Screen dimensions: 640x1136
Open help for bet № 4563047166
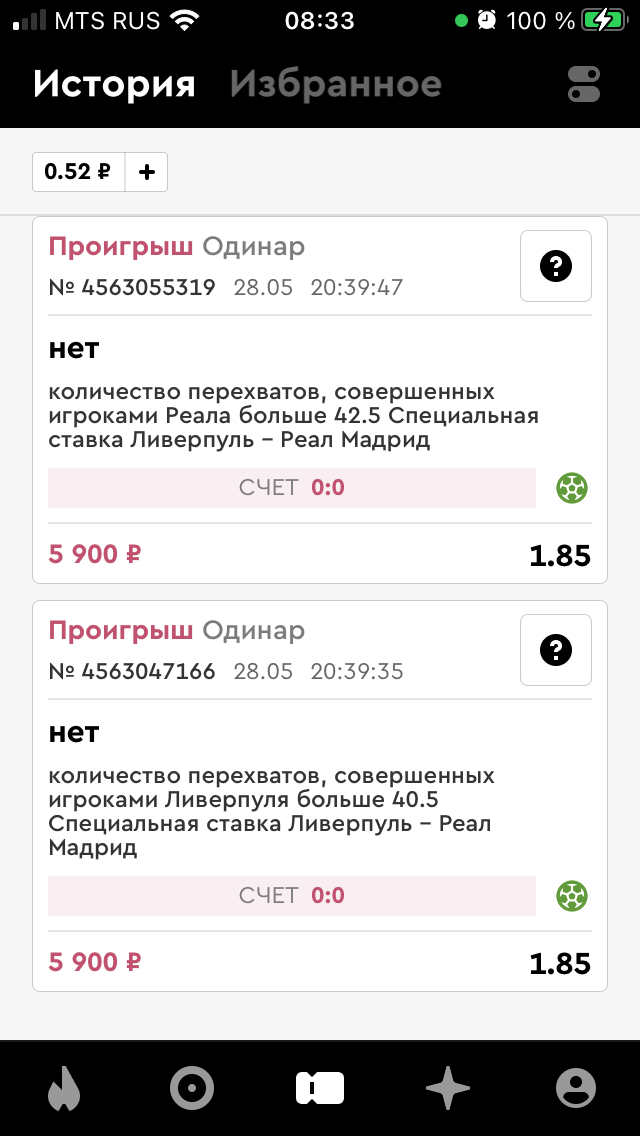(x=555, y=650)
